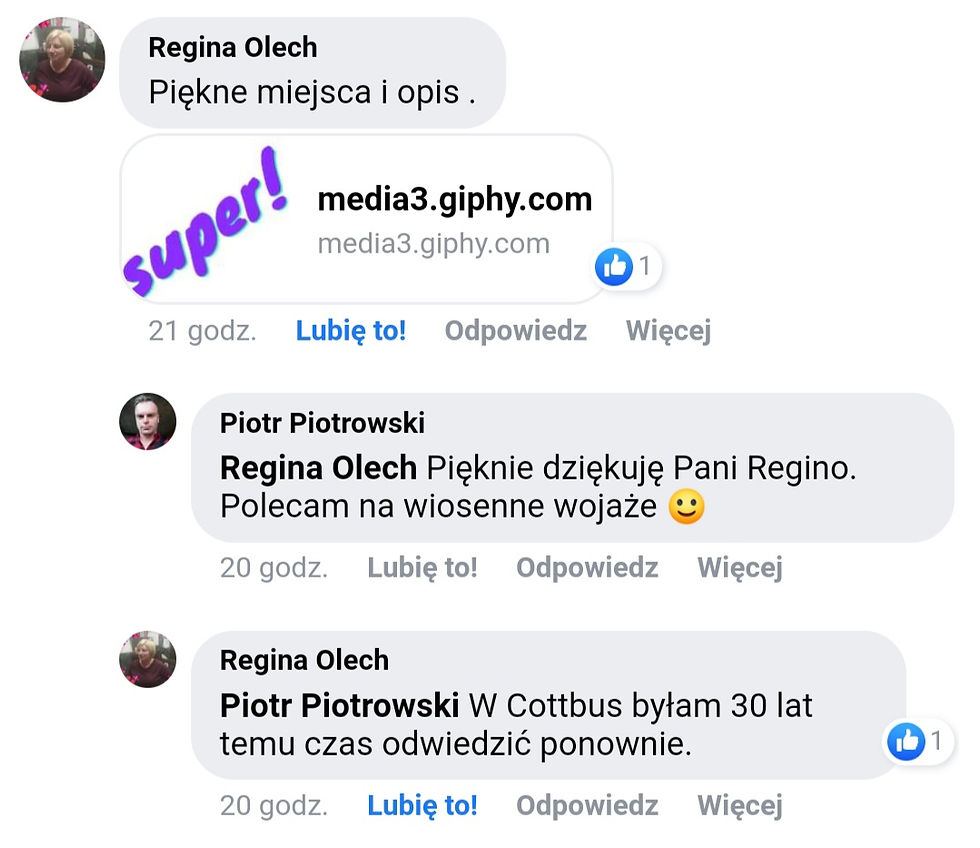Open the tagged Regina Olech mention in Piotr's reply
Image resolution: width=980 pixels, height=848 pixels.
(x=318, y=467)
